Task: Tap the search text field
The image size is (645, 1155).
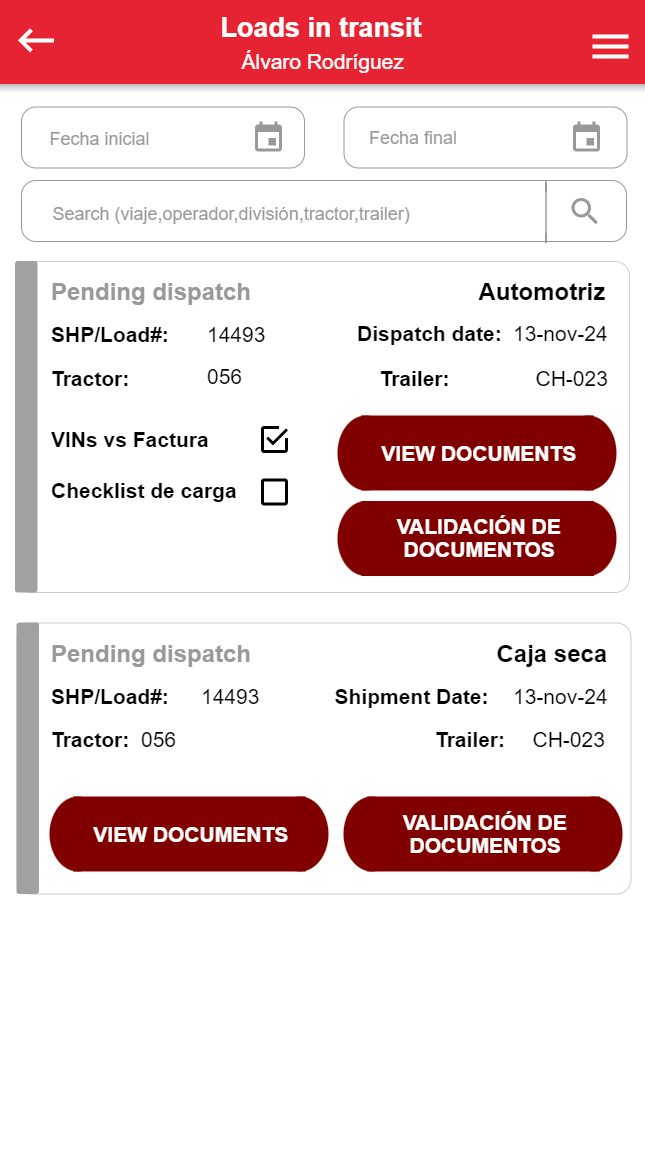Action: tap(283, 213)
